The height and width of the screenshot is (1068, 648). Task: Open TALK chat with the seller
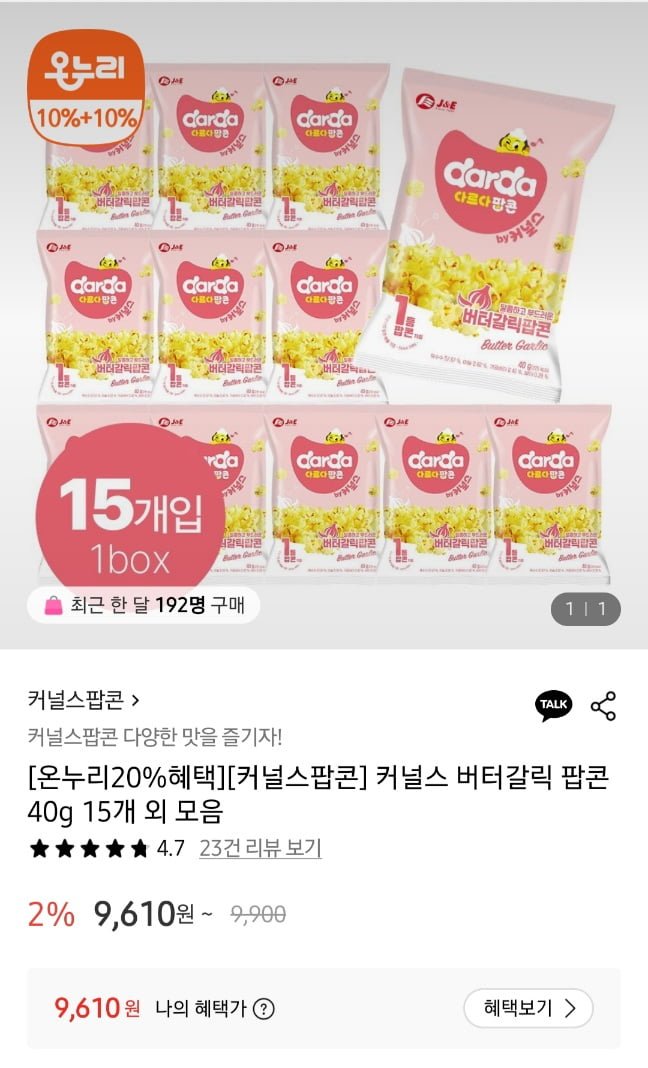coord(553,705)
